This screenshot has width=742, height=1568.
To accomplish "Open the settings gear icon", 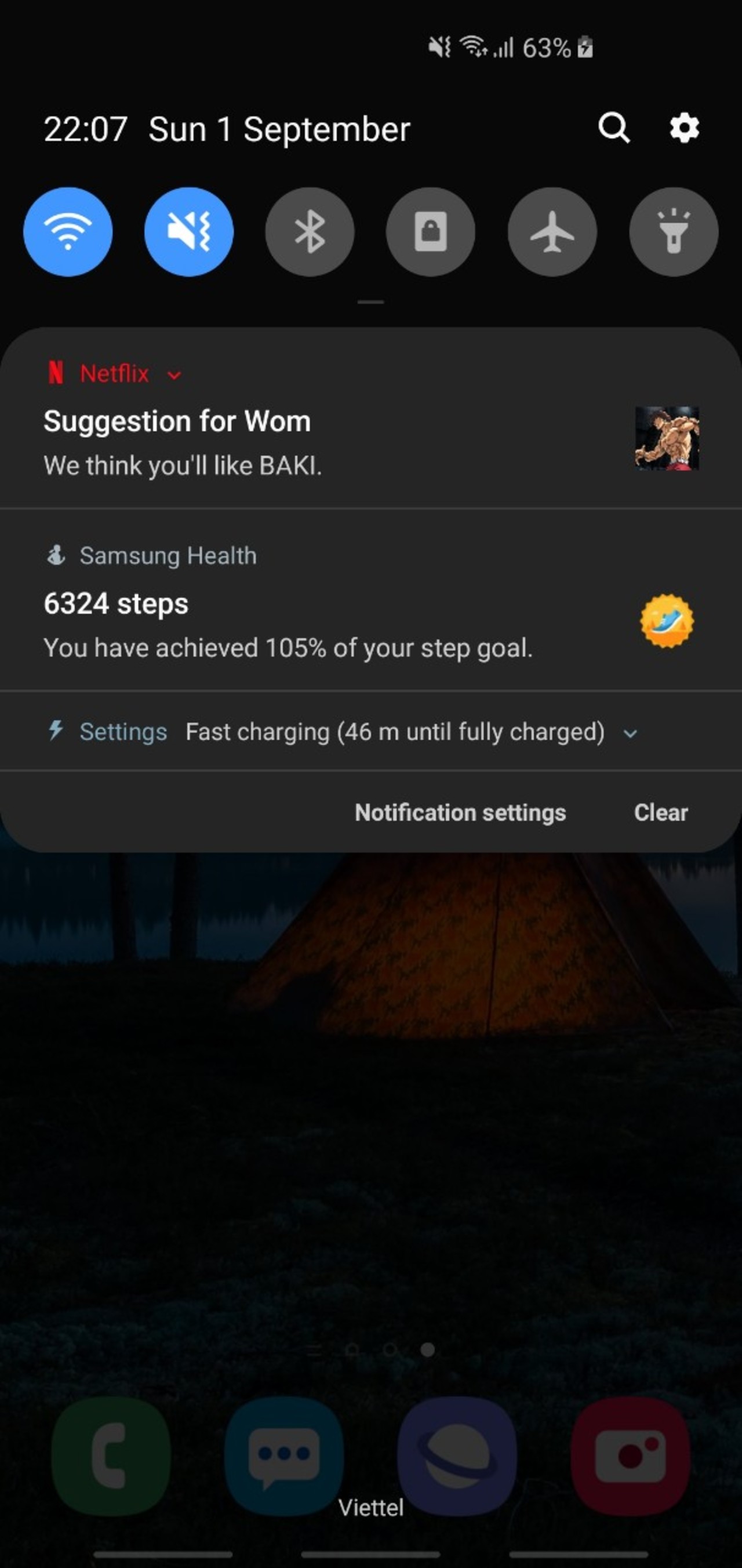I will 684,128.
